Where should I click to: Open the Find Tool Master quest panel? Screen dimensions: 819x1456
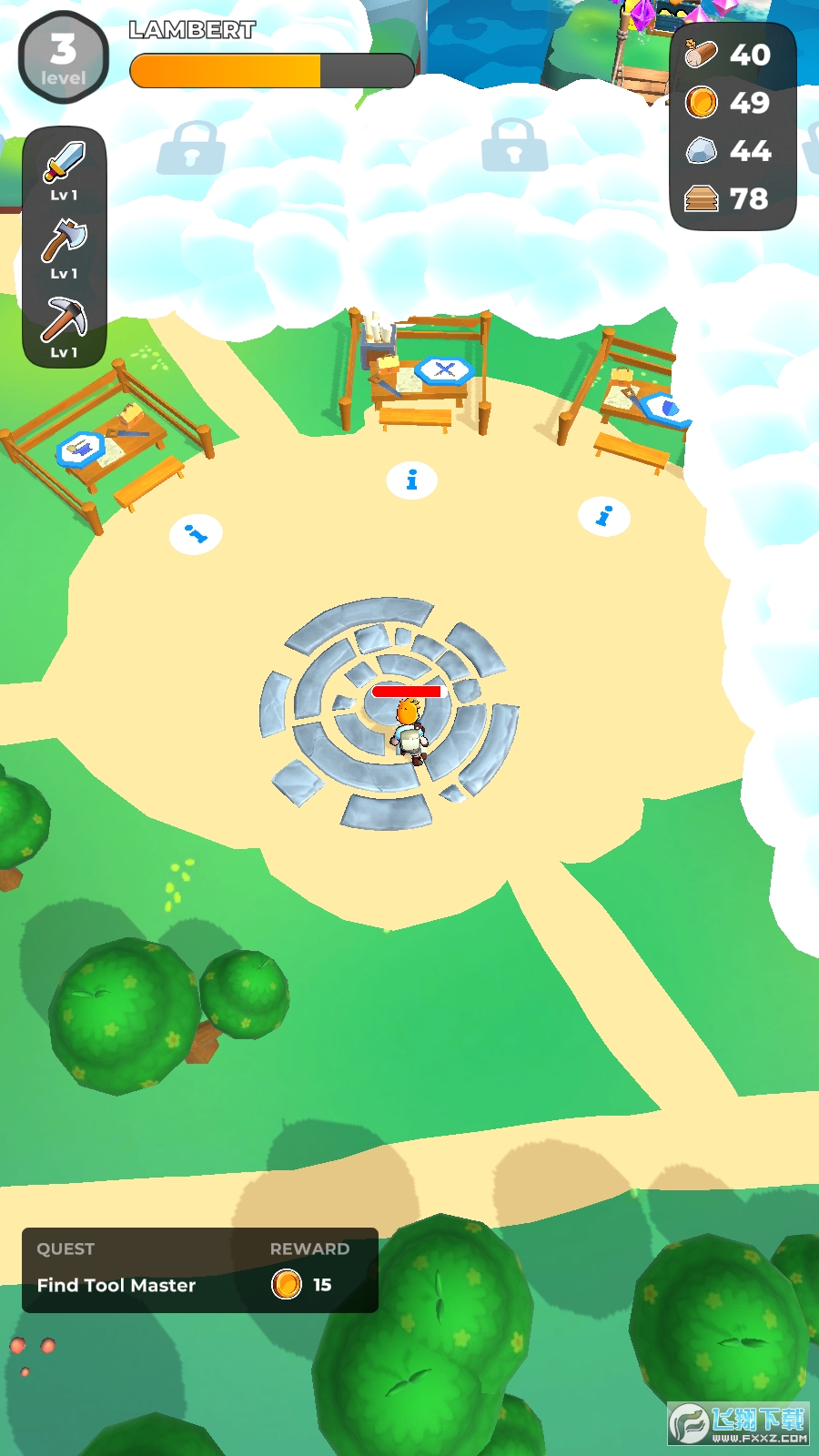coord(199,1270)
